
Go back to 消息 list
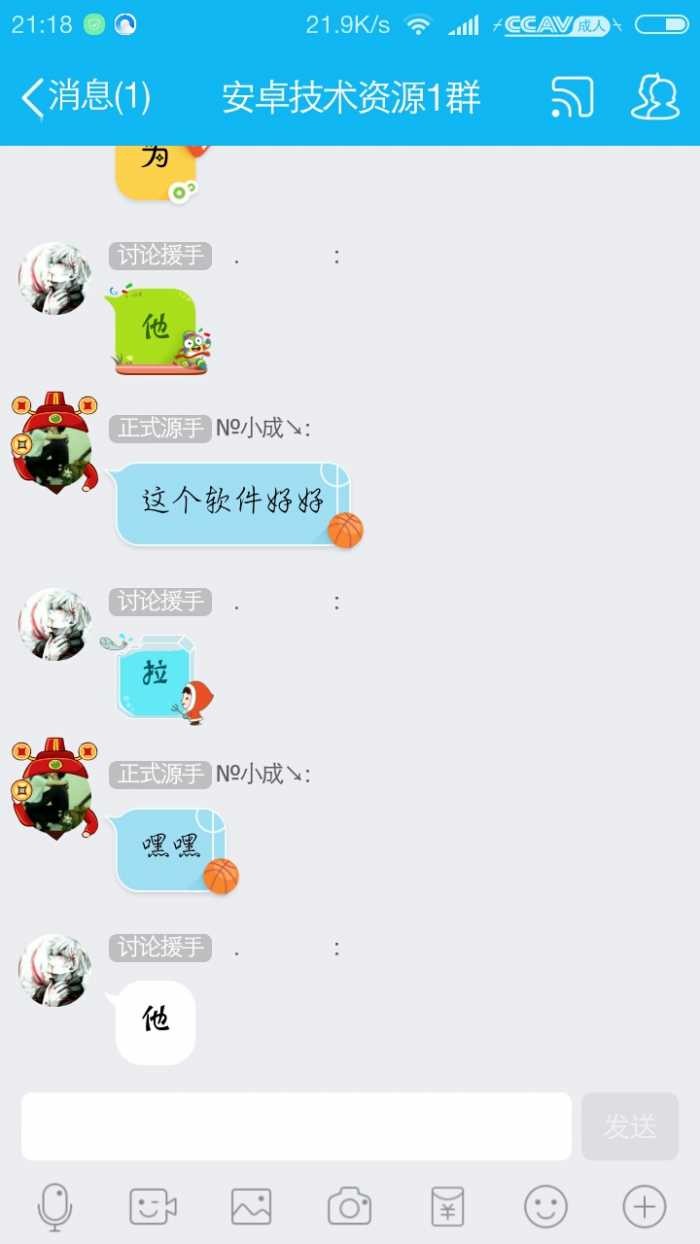click(85, 97)
